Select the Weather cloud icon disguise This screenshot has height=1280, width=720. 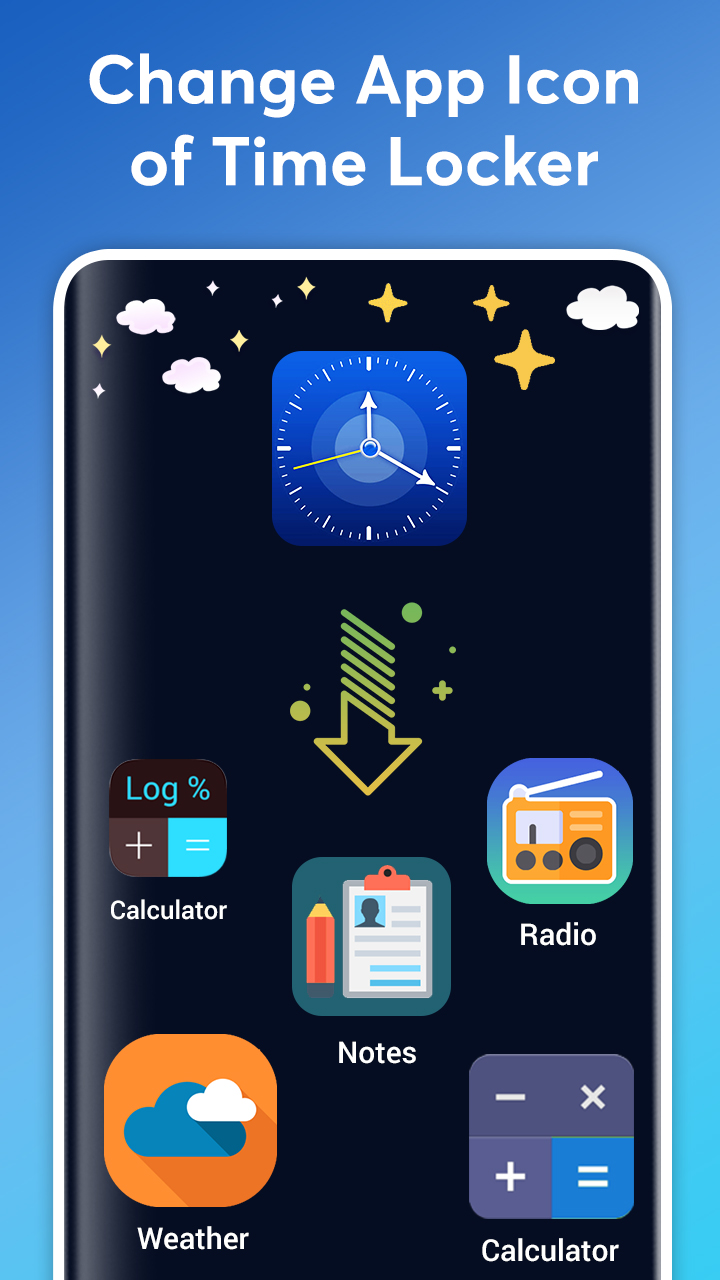[190, 1120]
